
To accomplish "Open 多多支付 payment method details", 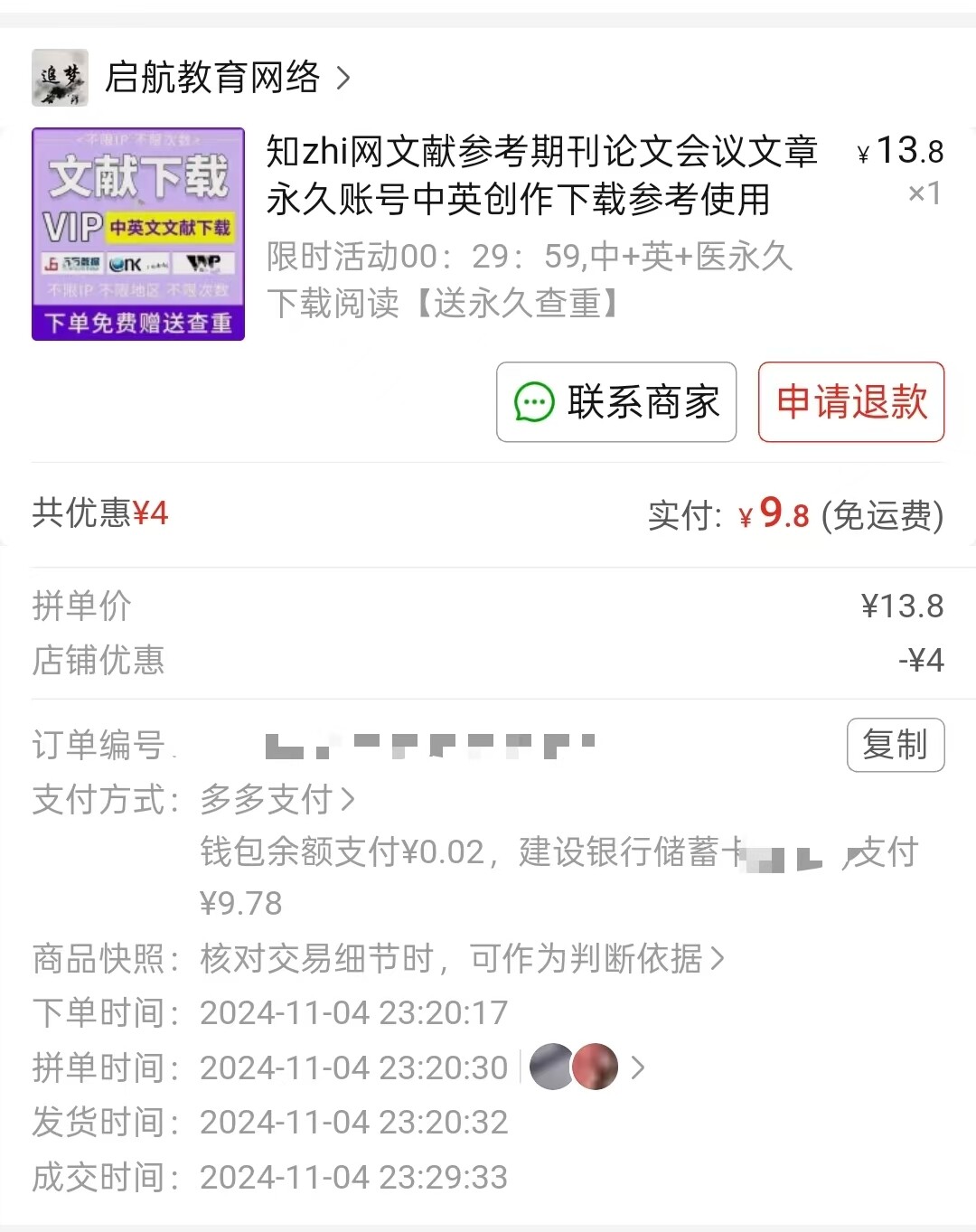I will [x=277, y=799].
